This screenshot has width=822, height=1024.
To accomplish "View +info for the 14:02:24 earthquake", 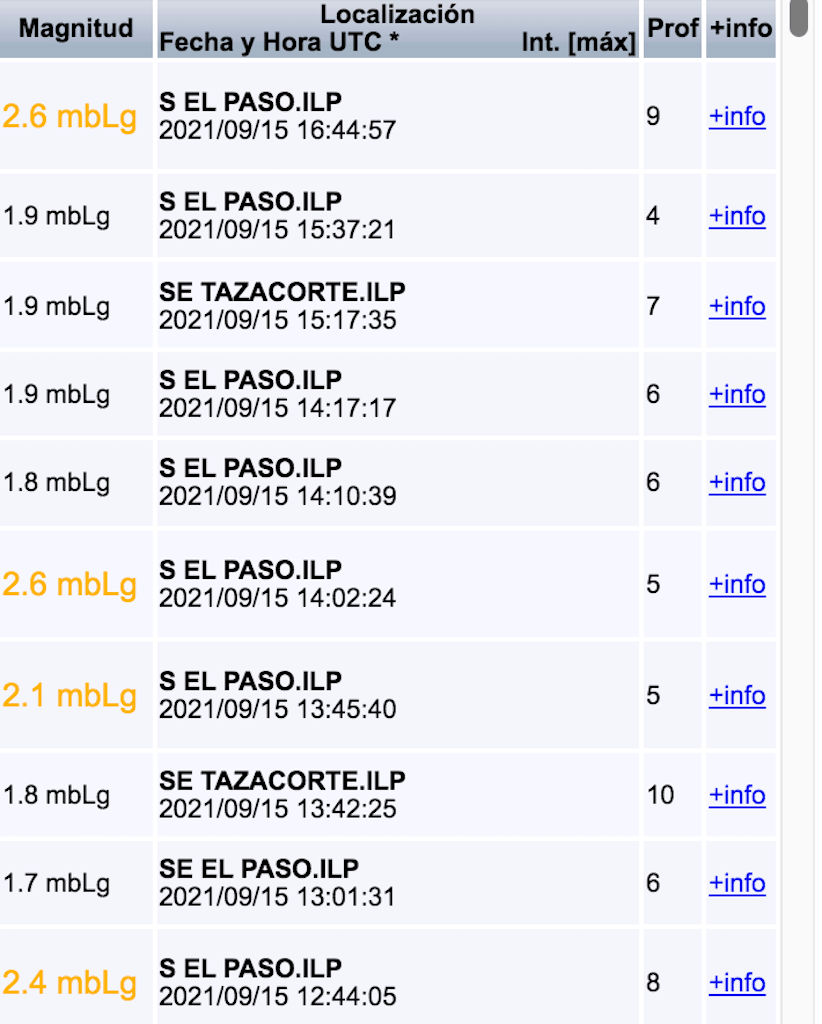I will pos(737,584).
